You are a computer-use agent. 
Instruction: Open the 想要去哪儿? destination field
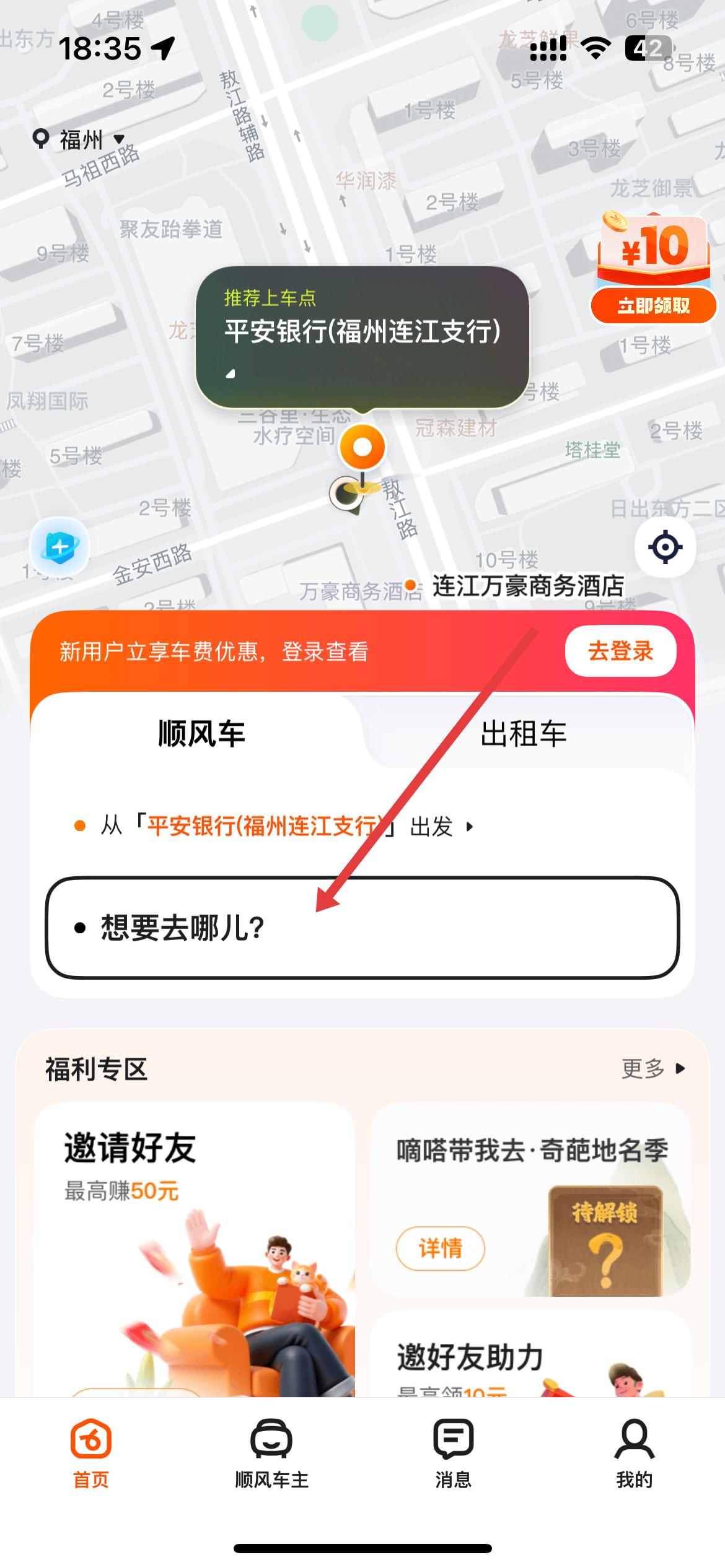pyautogui.click(x=362, y=928)
